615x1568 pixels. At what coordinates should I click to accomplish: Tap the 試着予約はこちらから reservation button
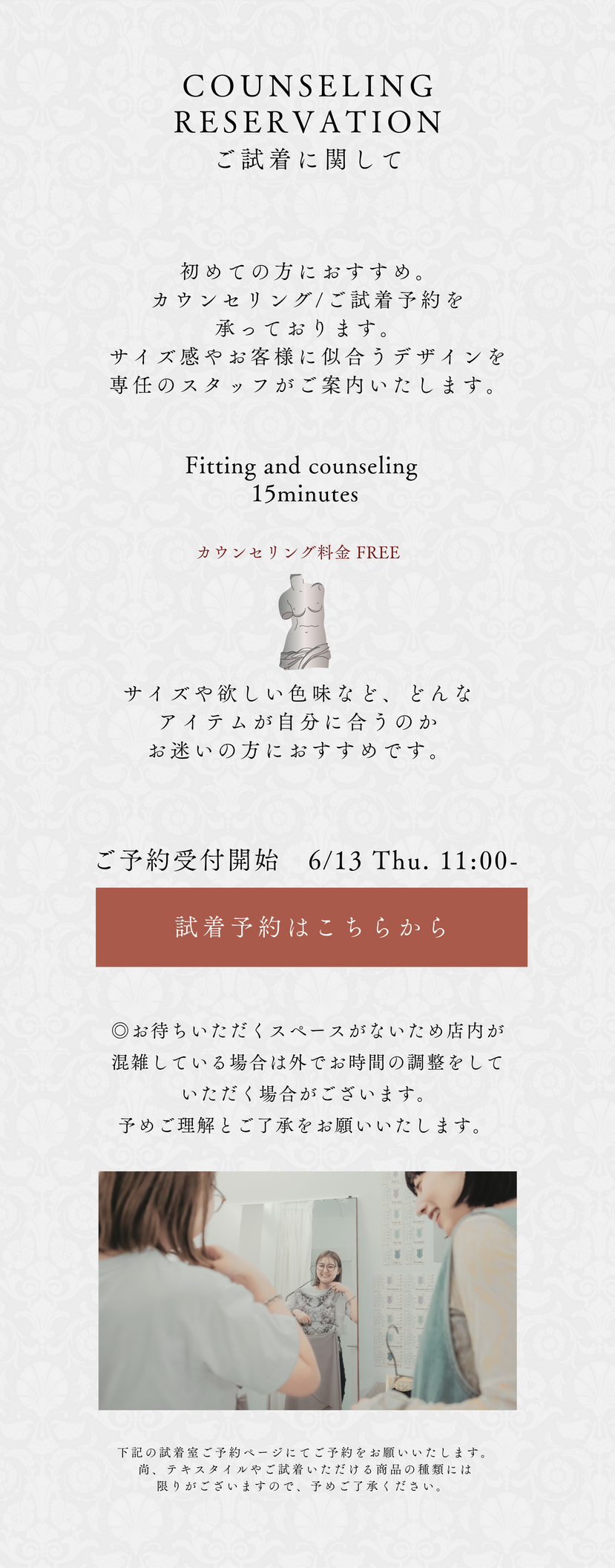point(312,927)
